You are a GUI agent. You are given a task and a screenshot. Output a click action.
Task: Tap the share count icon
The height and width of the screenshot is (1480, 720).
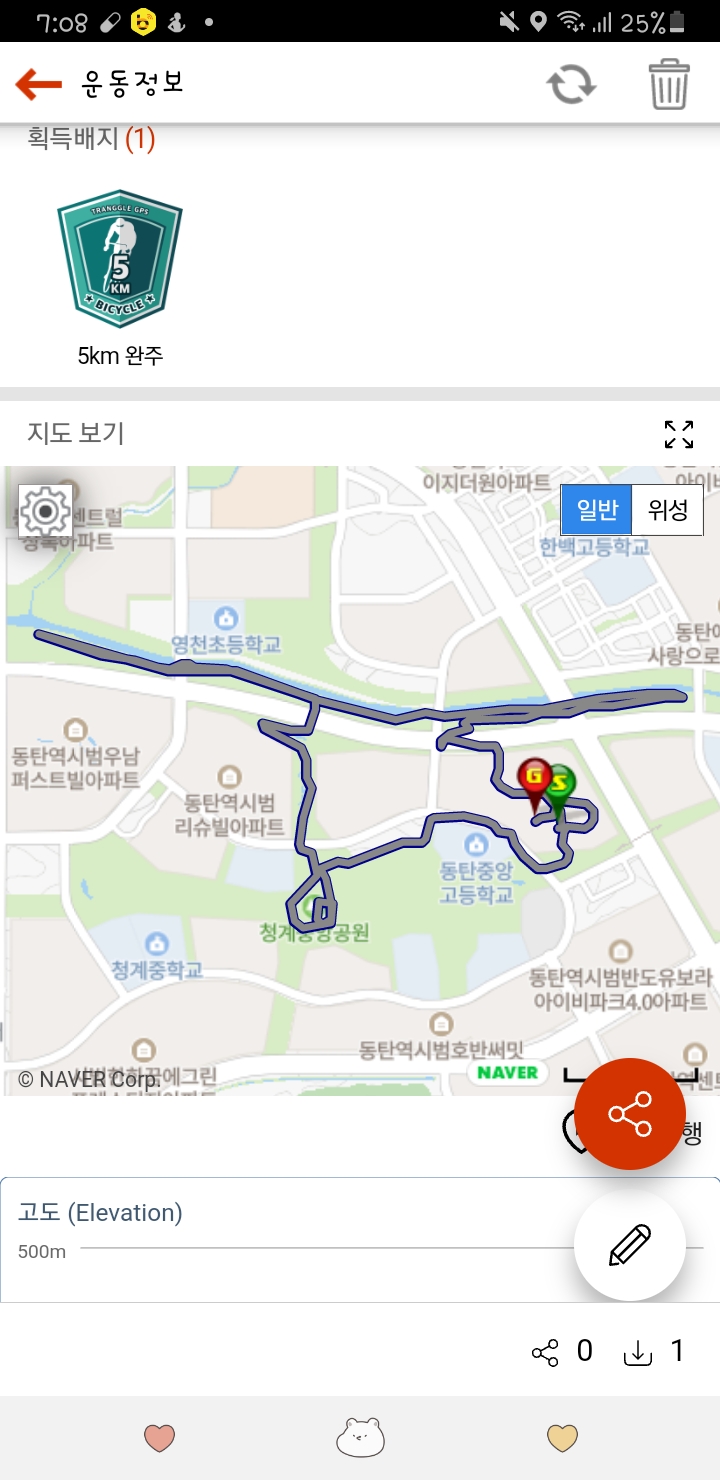(545, 1353)
